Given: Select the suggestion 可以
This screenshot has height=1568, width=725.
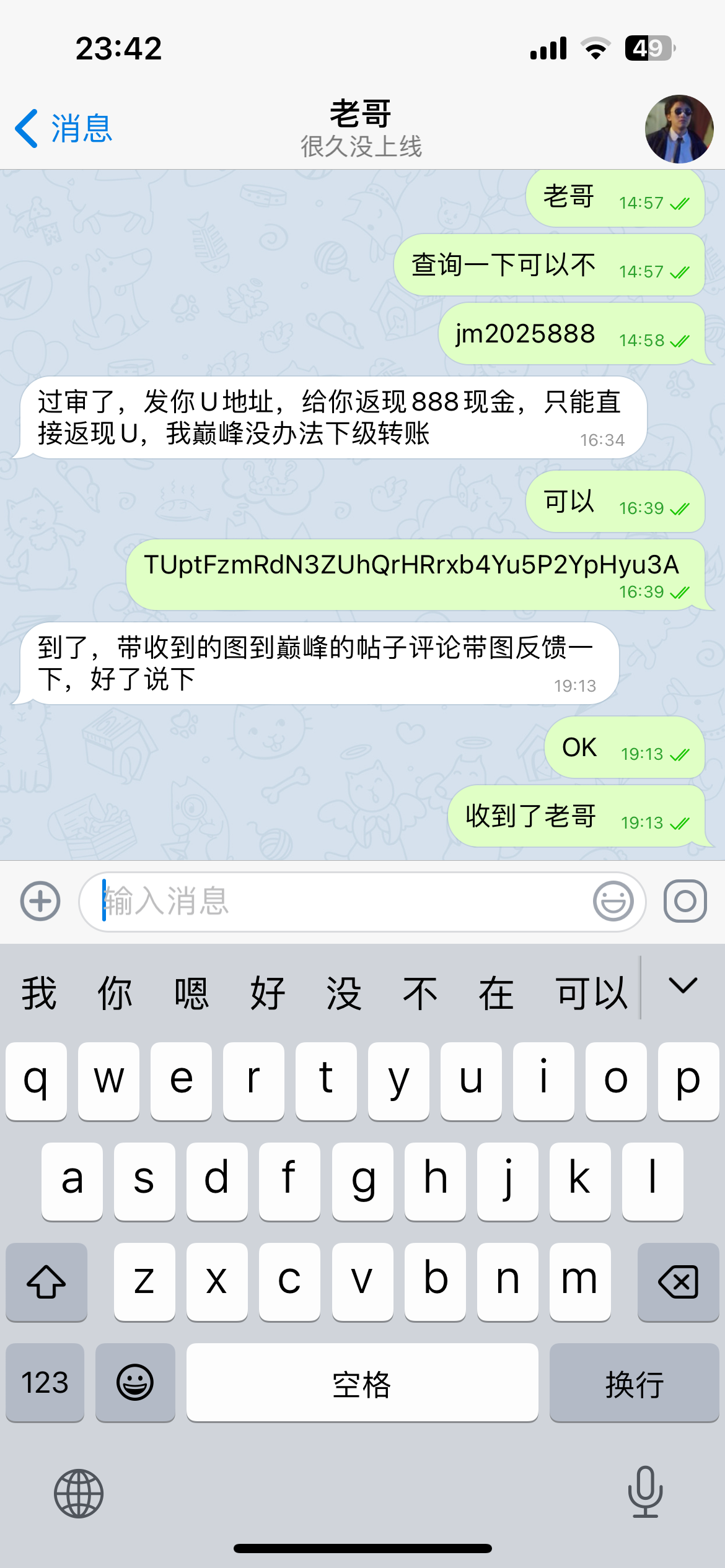Looking at the screenshot, I should click(592, 993).
